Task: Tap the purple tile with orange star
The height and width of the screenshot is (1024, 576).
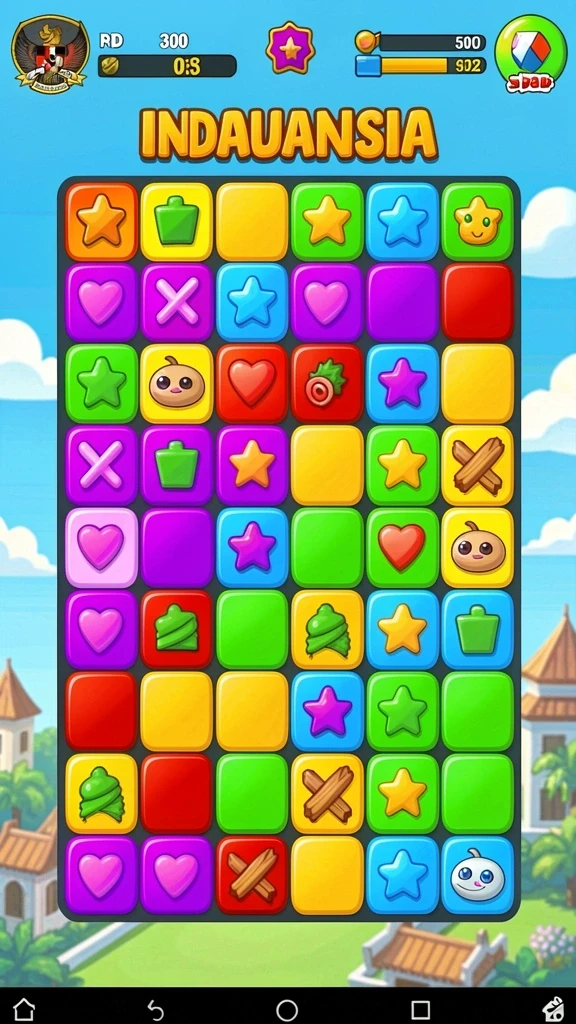Action: (251, 465)
